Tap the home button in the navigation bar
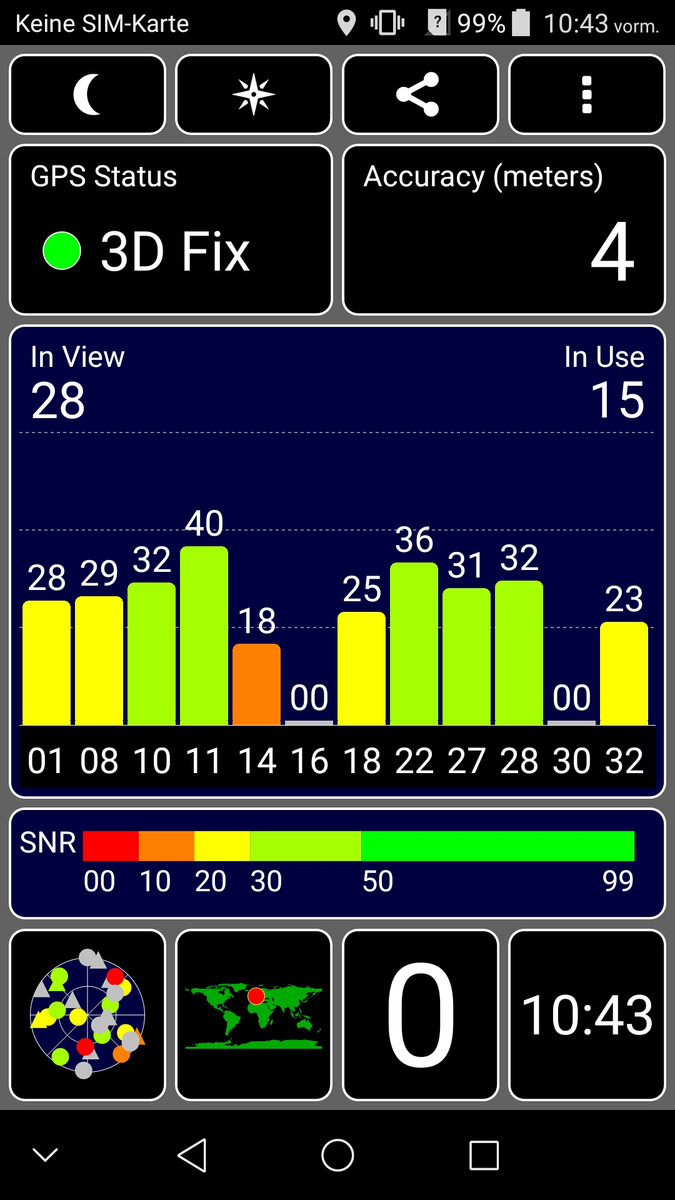Image resolution: width=675 pixels, height=1200 pixels. pos(338,1155)
